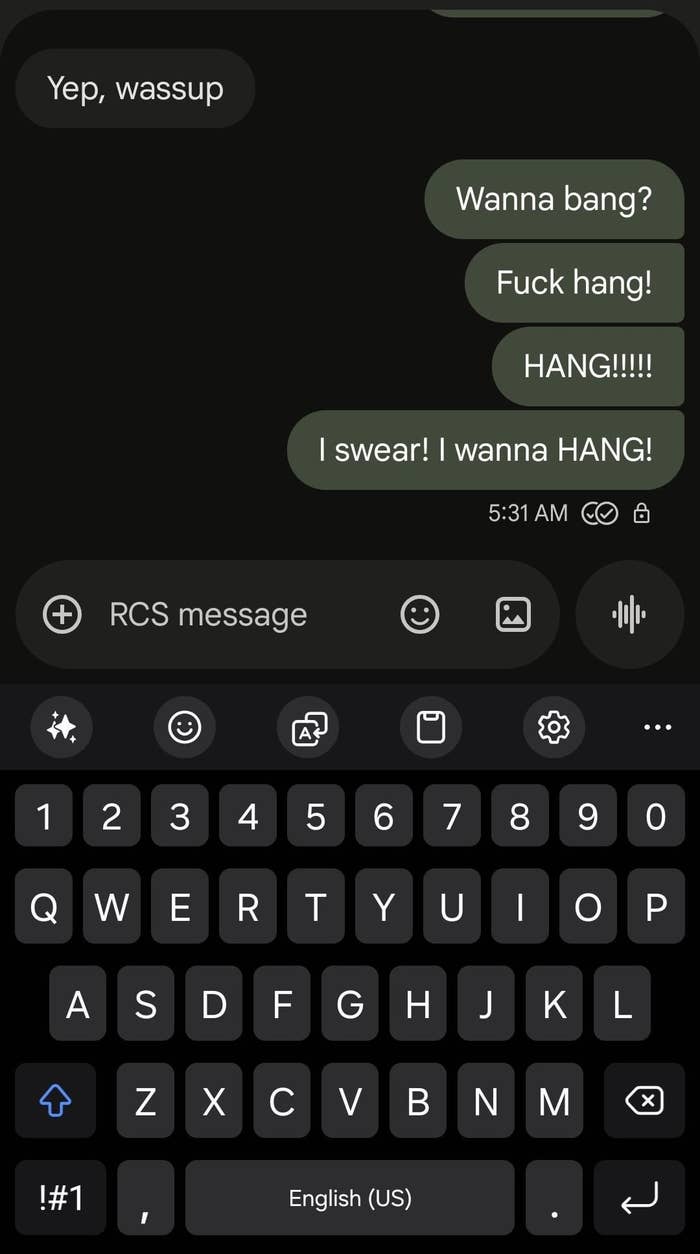The image size is (700, 1254).
Task: Open the keyboard clipboard
Action: coord(431,727)
